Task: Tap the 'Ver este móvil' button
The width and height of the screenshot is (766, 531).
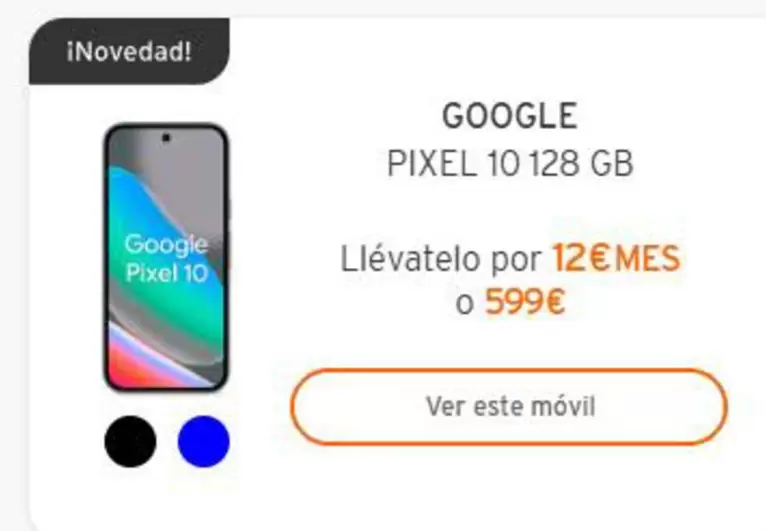Action: pyautogui.click(x=508, y=407)
